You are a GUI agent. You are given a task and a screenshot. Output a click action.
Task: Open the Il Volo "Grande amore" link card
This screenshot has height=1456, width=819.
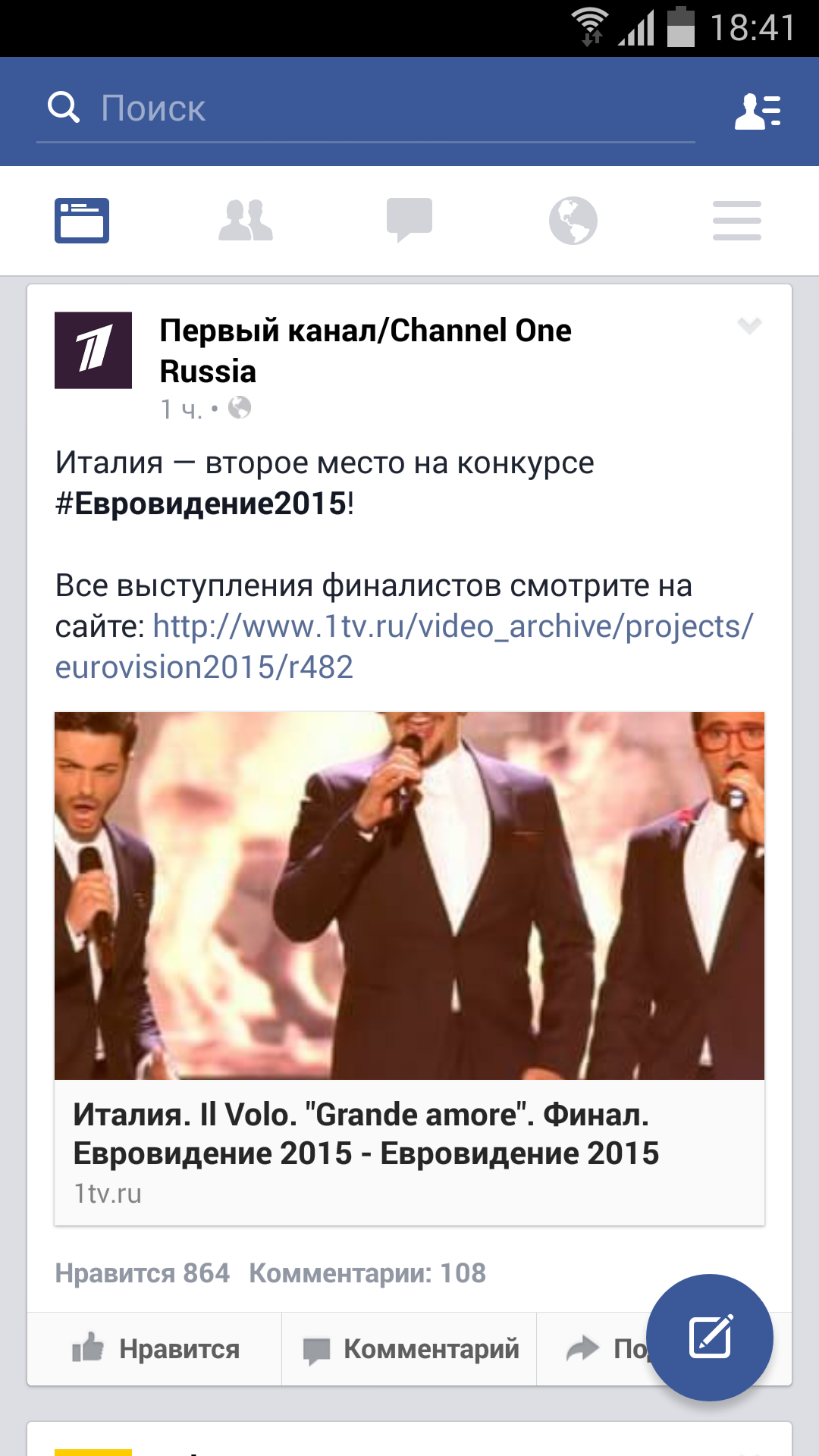(409, 967)
